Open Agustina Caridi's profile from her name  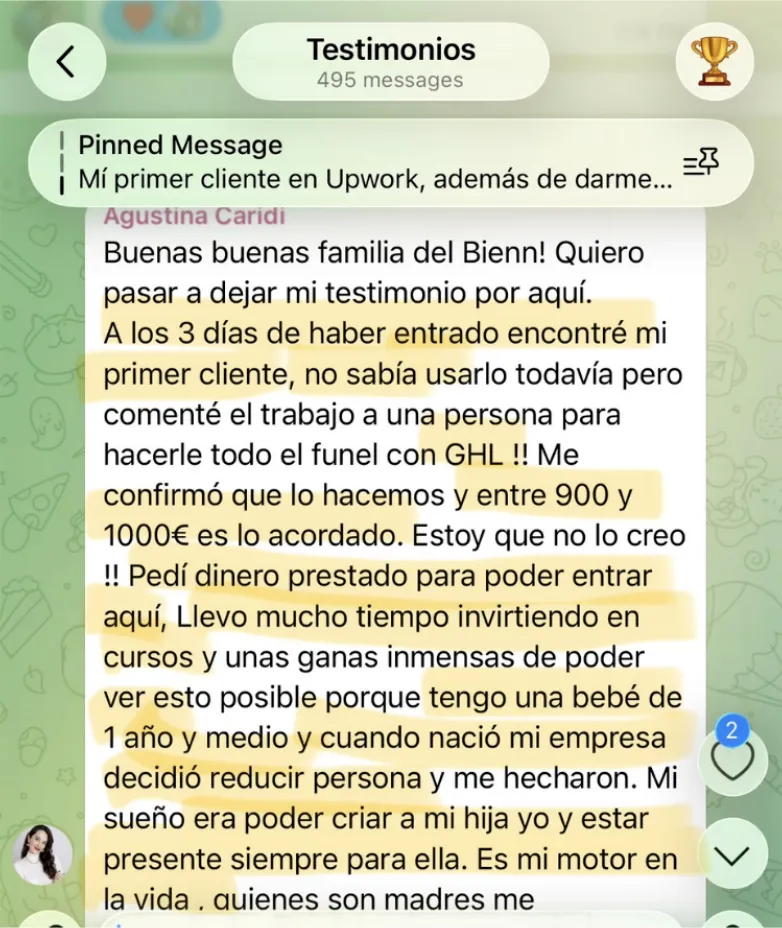pyautogui.click(x=194, y=216)
